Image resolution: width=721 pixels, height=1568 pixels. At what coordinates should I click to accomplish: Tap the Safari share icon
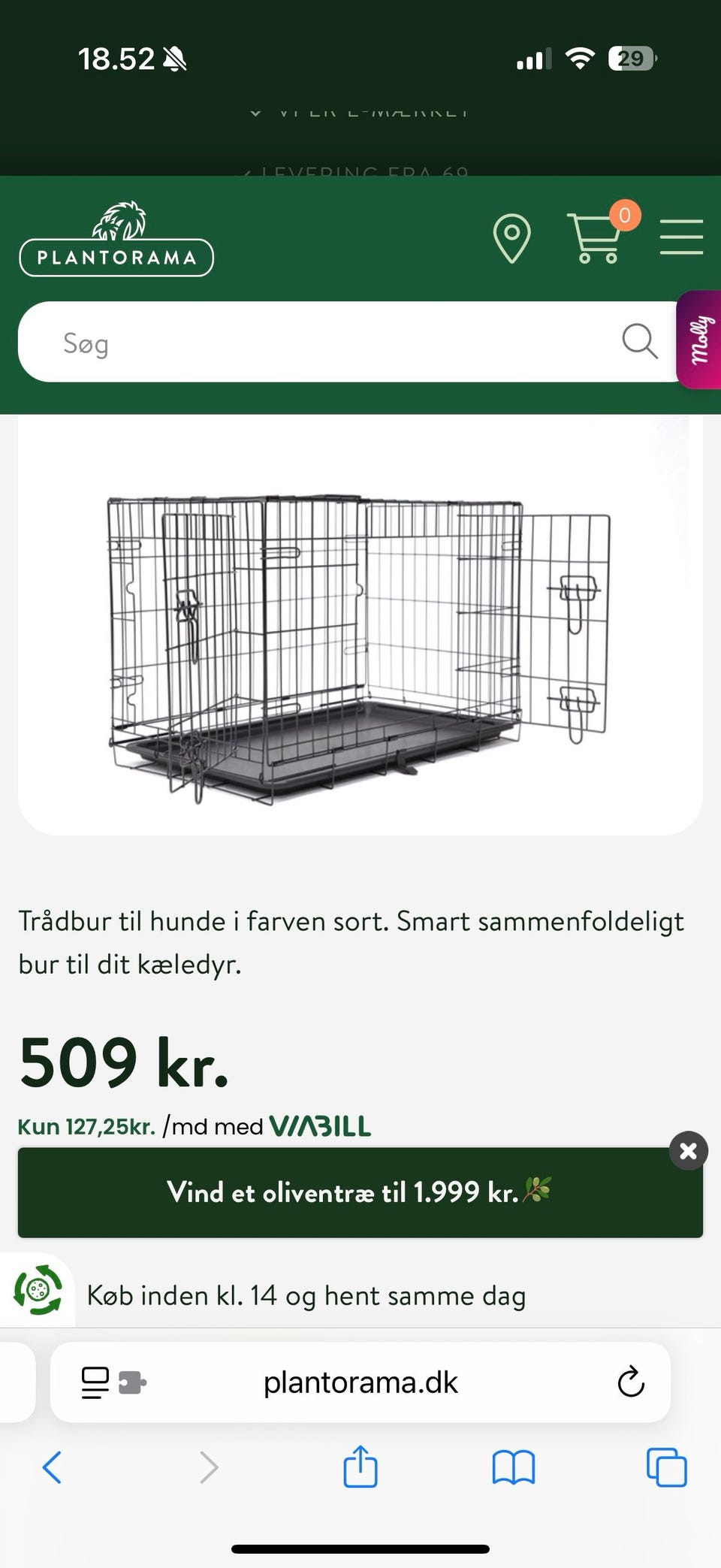pos(360,1467)
